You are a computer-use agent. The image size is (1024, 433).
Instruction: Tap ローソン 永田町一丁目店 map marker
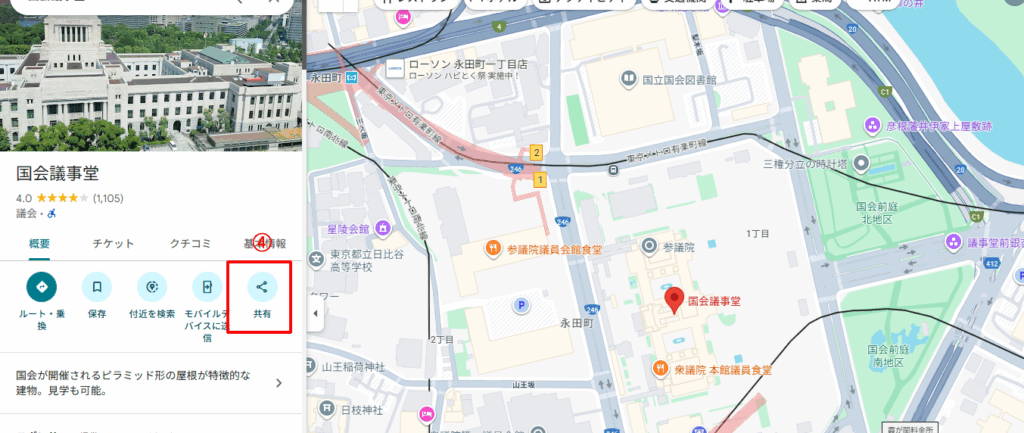[x=396, y=67]
